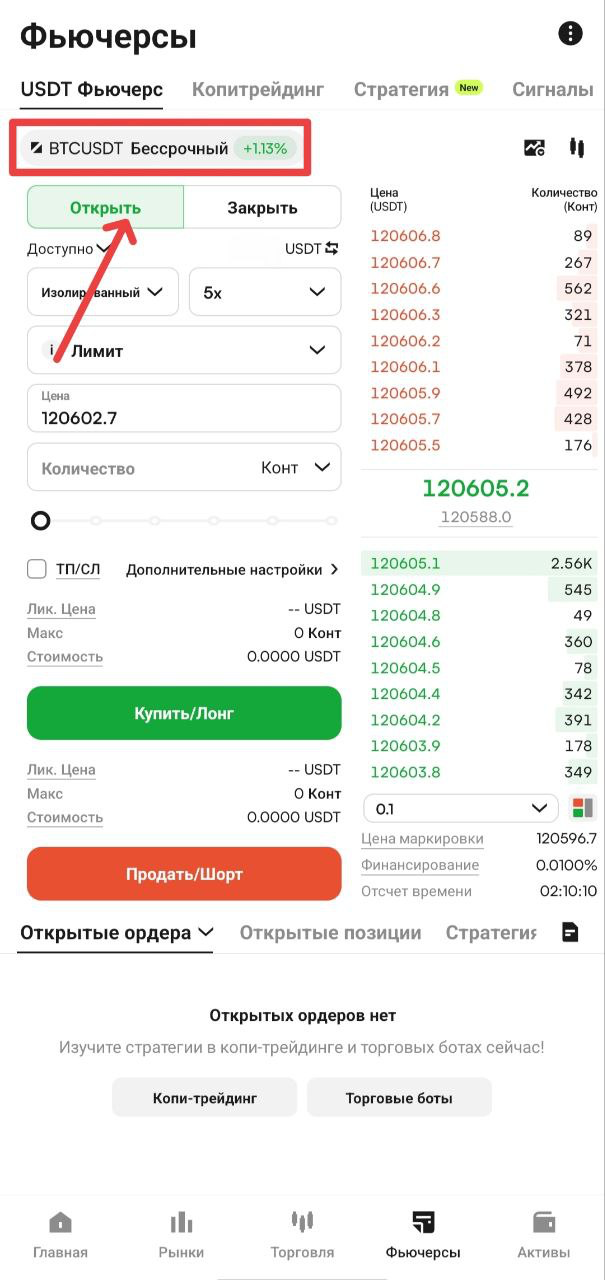This screenshot has width=605, height=1280.
Task: Change the 0.1 order book depth dropdown
Action: (x=460, y=808)
